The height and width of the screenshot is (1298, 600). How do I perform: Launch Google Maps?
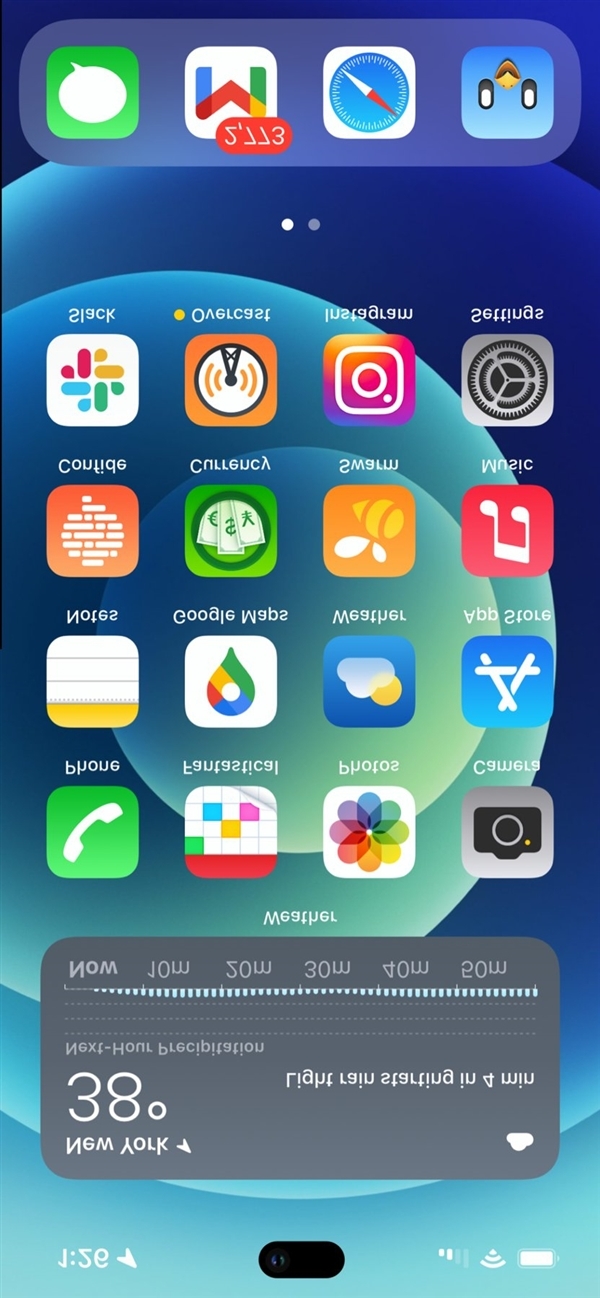click(x=231, y=681)
